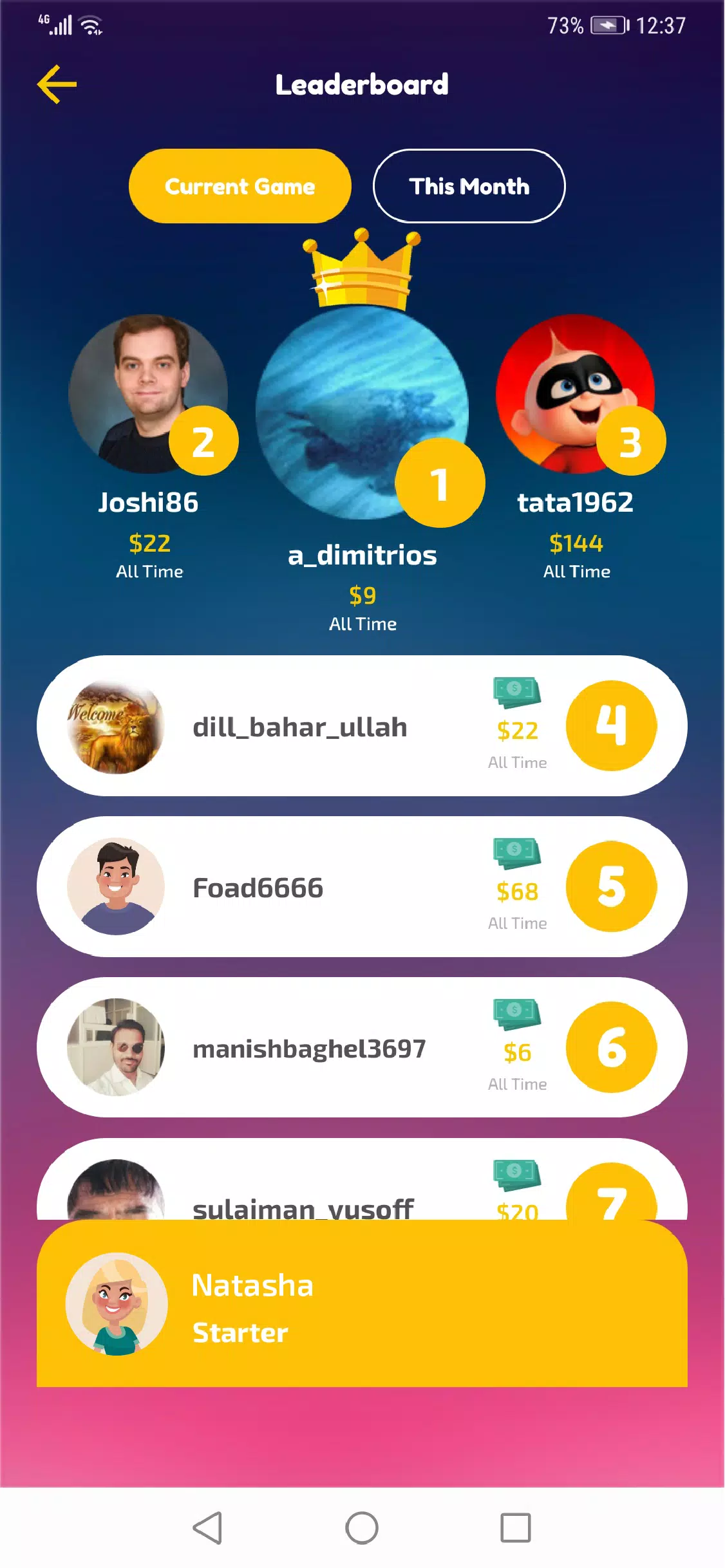The width and height of the screenshot is (725, 1568).
Task: Select the Current Game tab
Action: tap(240, 187)
